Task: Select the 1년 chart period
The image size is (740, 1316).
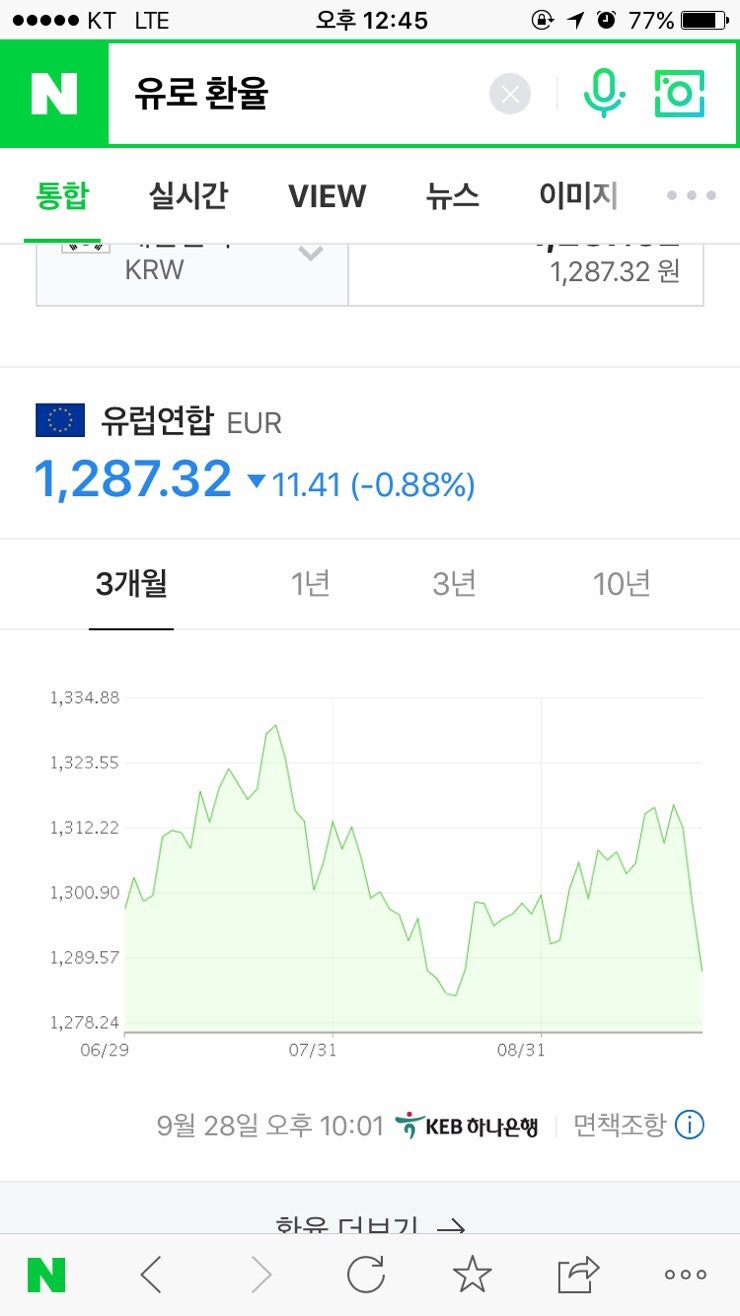Action: coord(310,584)
